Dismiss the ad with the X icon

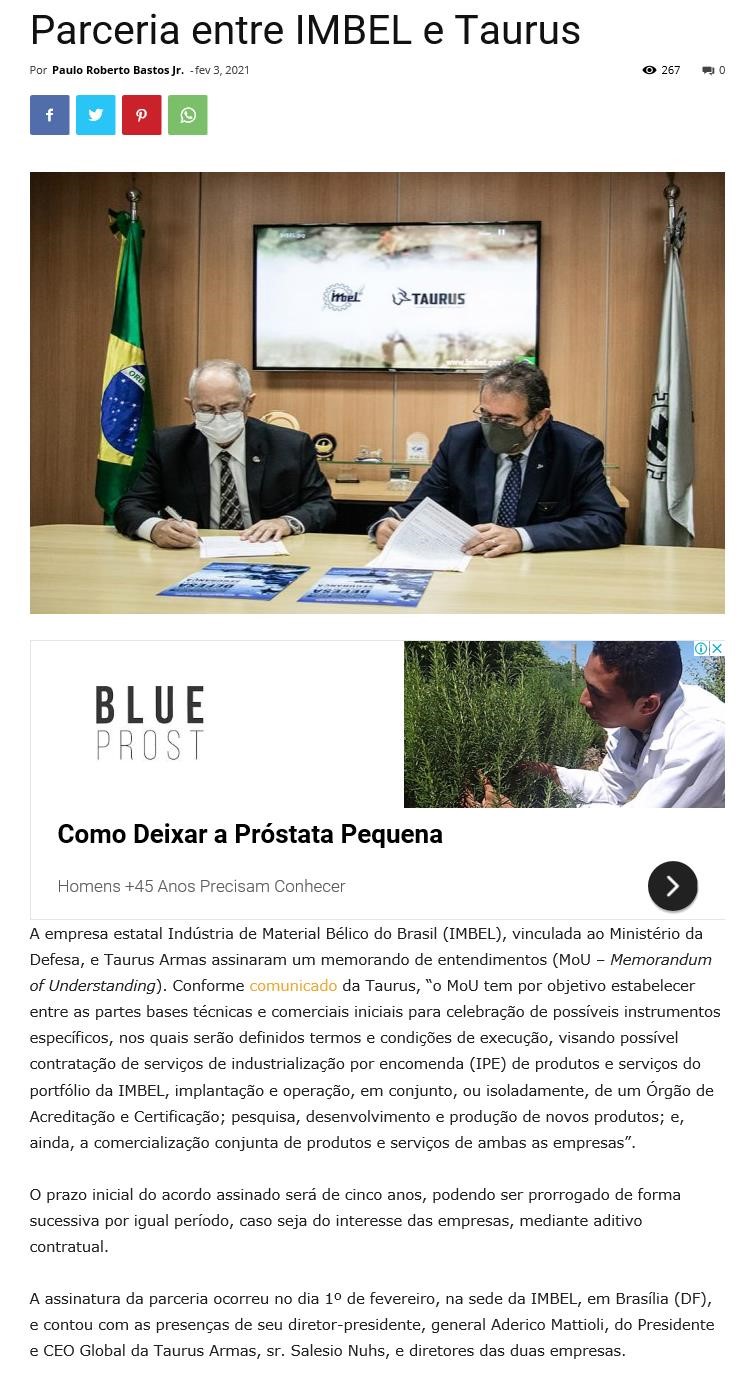(x=719, y=649)
